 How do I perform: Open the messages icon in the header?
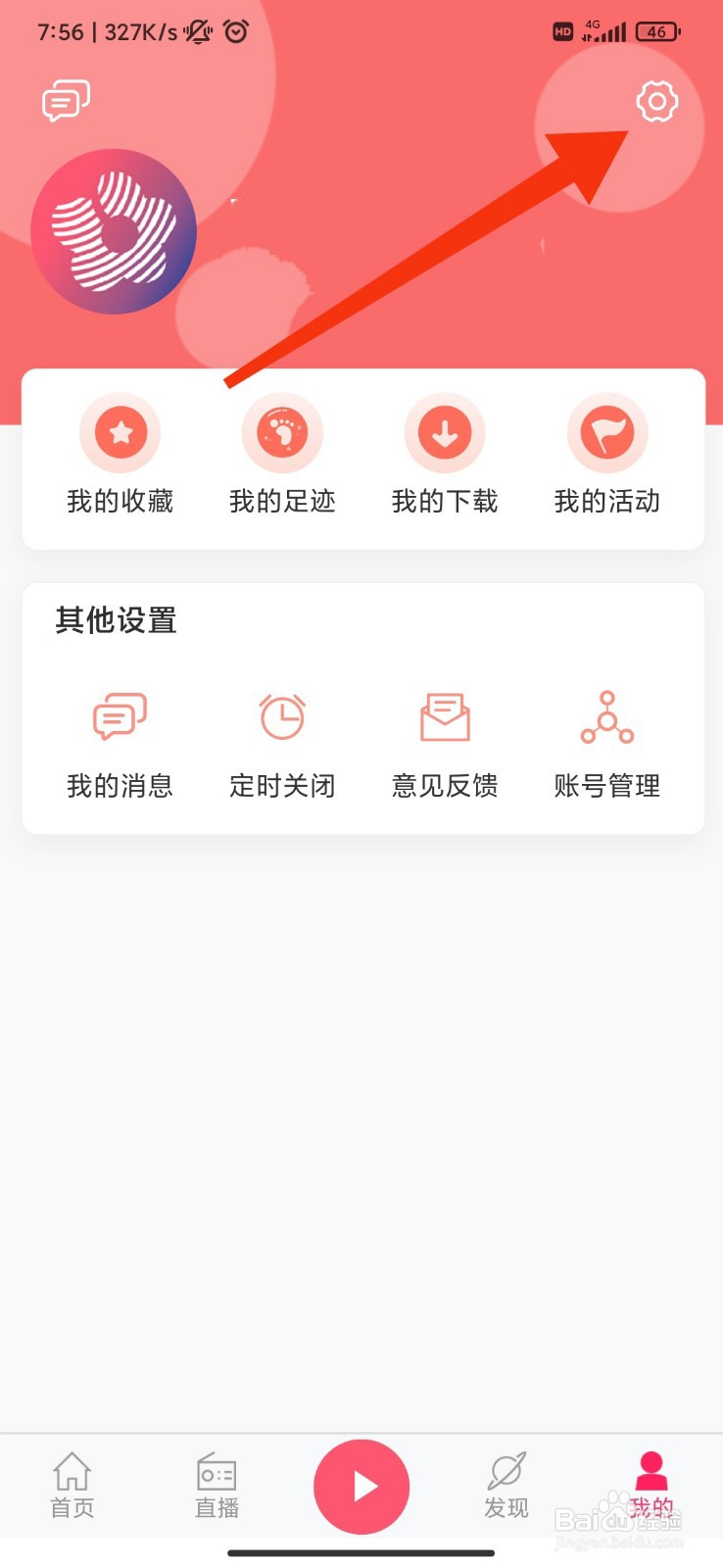click(66, 100)
